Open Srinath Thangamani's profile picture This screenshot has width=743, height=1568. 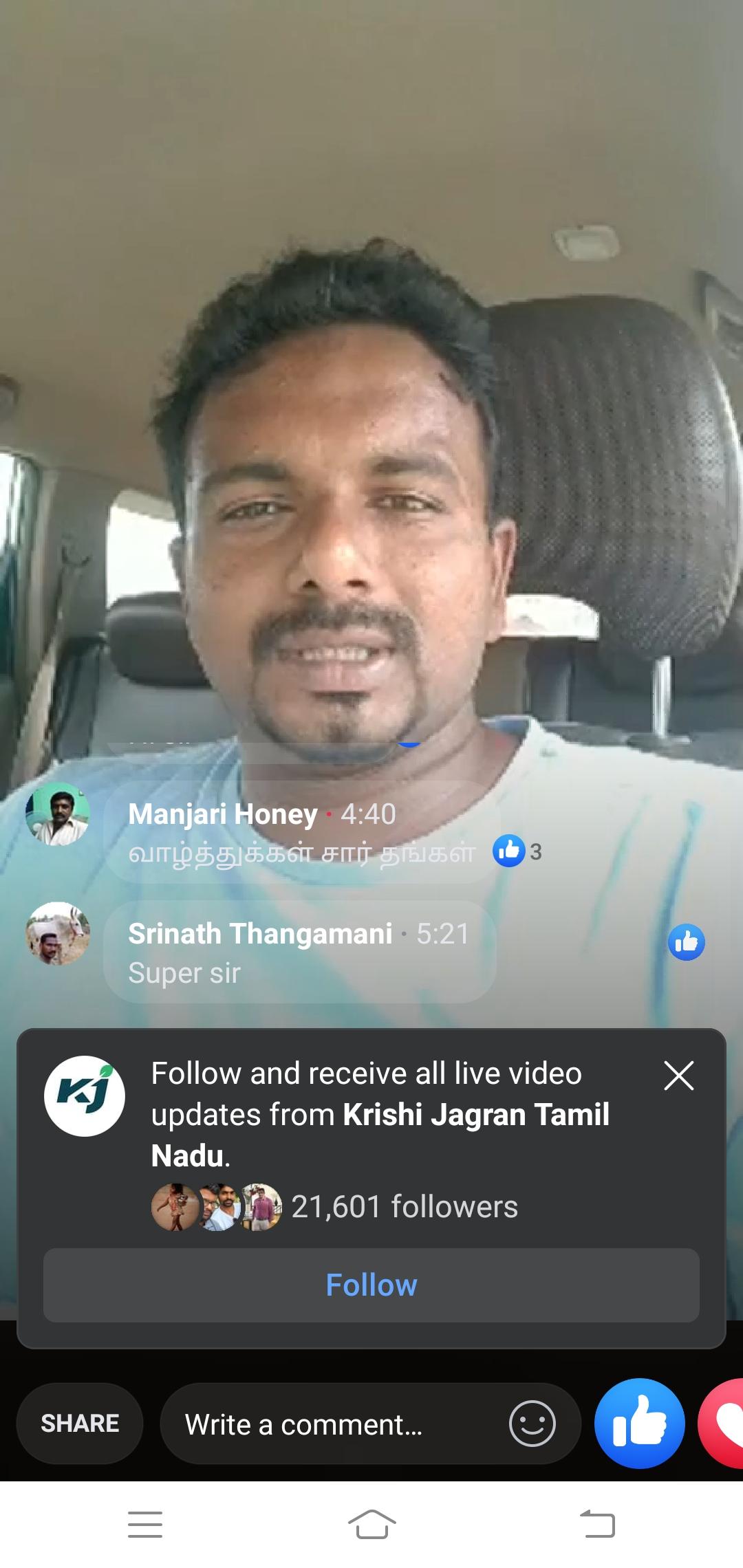(x=57, y=933)
